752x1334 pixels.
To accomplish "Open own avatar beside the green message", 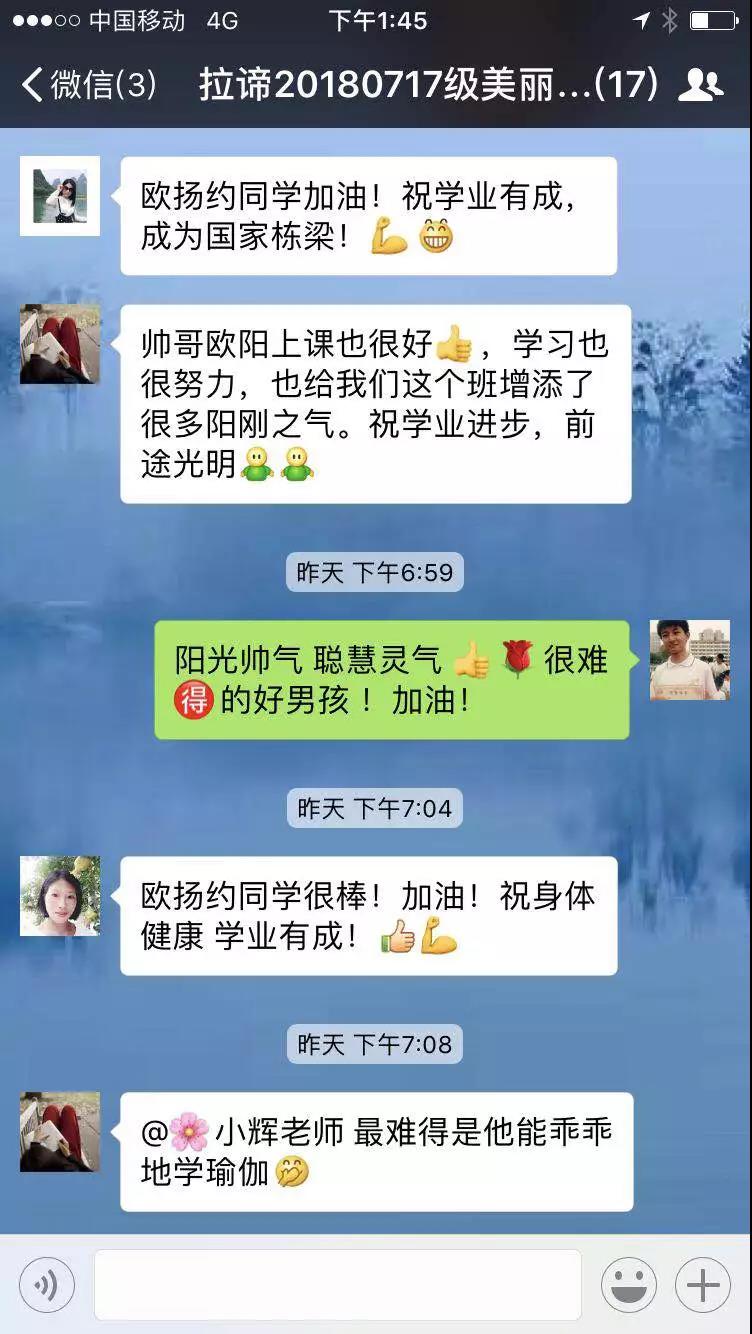I will click(x=690, y=660).
